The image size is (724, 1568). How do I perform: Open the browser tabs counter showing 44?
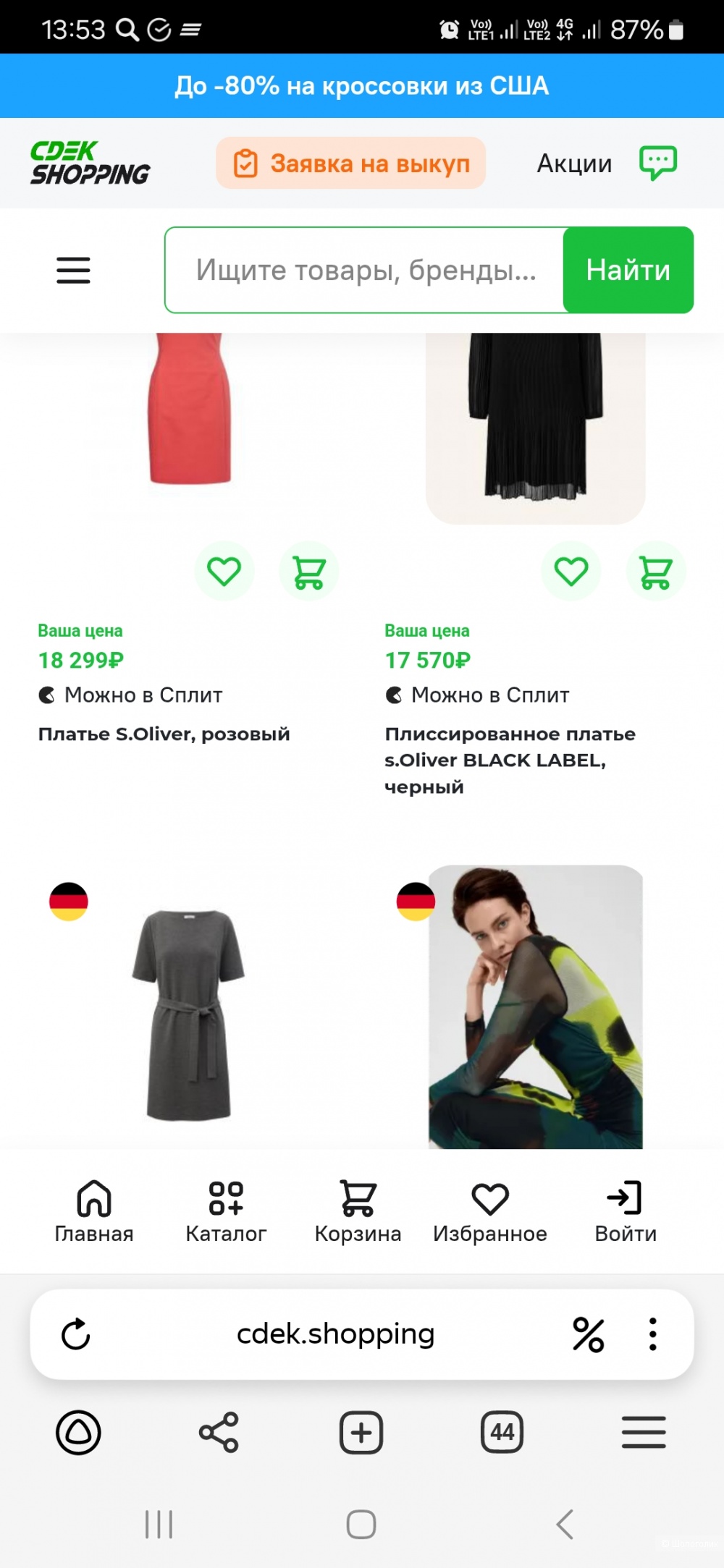502,1432
